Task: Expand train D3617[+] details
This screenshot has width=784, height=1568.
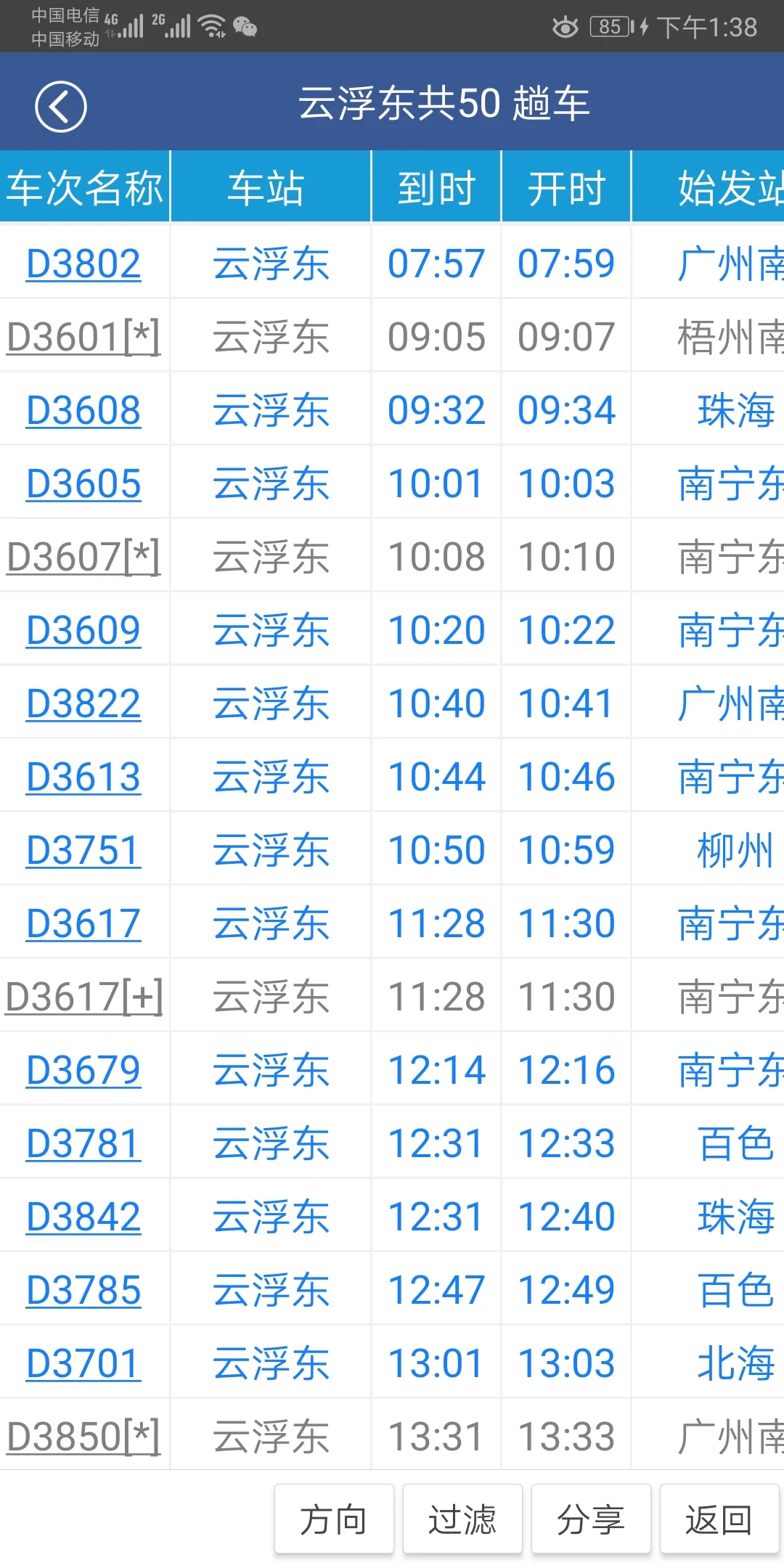Action: click(x=82, y=995)
